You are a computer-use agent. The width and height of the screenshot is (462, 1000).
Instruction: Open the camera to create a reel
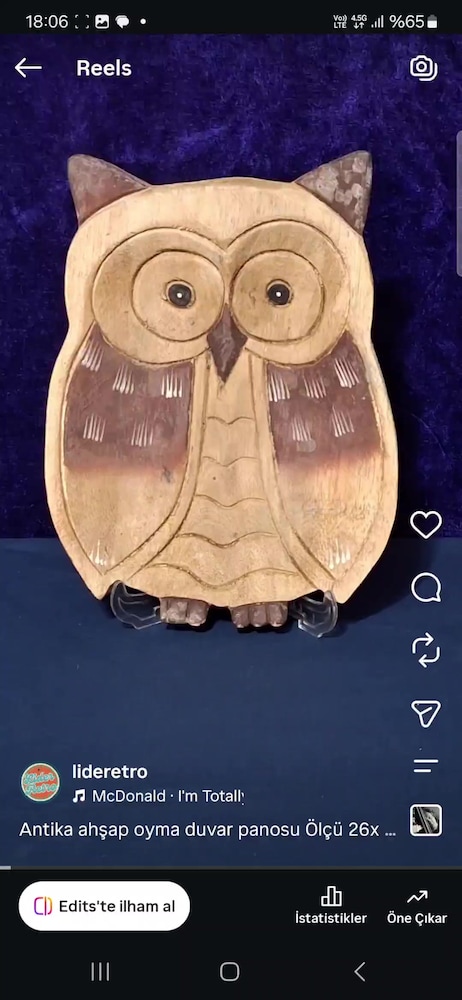pyautogui.click(x=424, y=68)
